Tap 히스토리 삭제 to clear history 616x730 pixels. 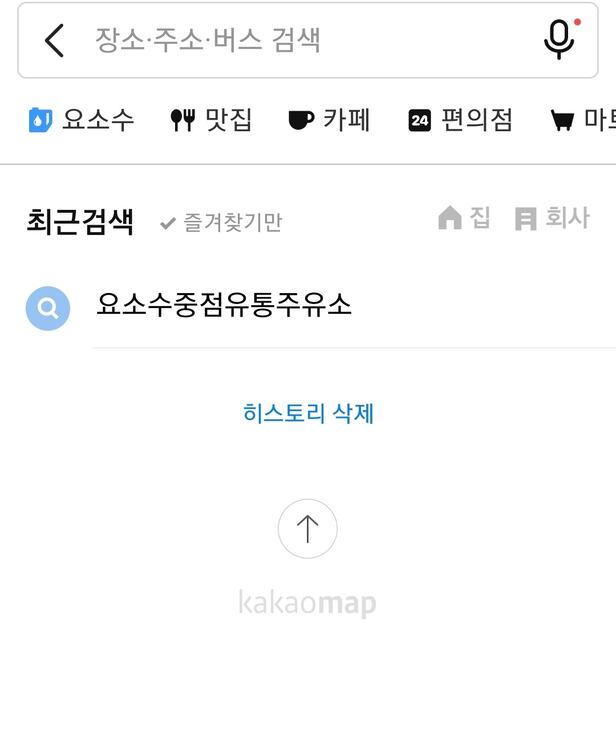pos(308,413)
